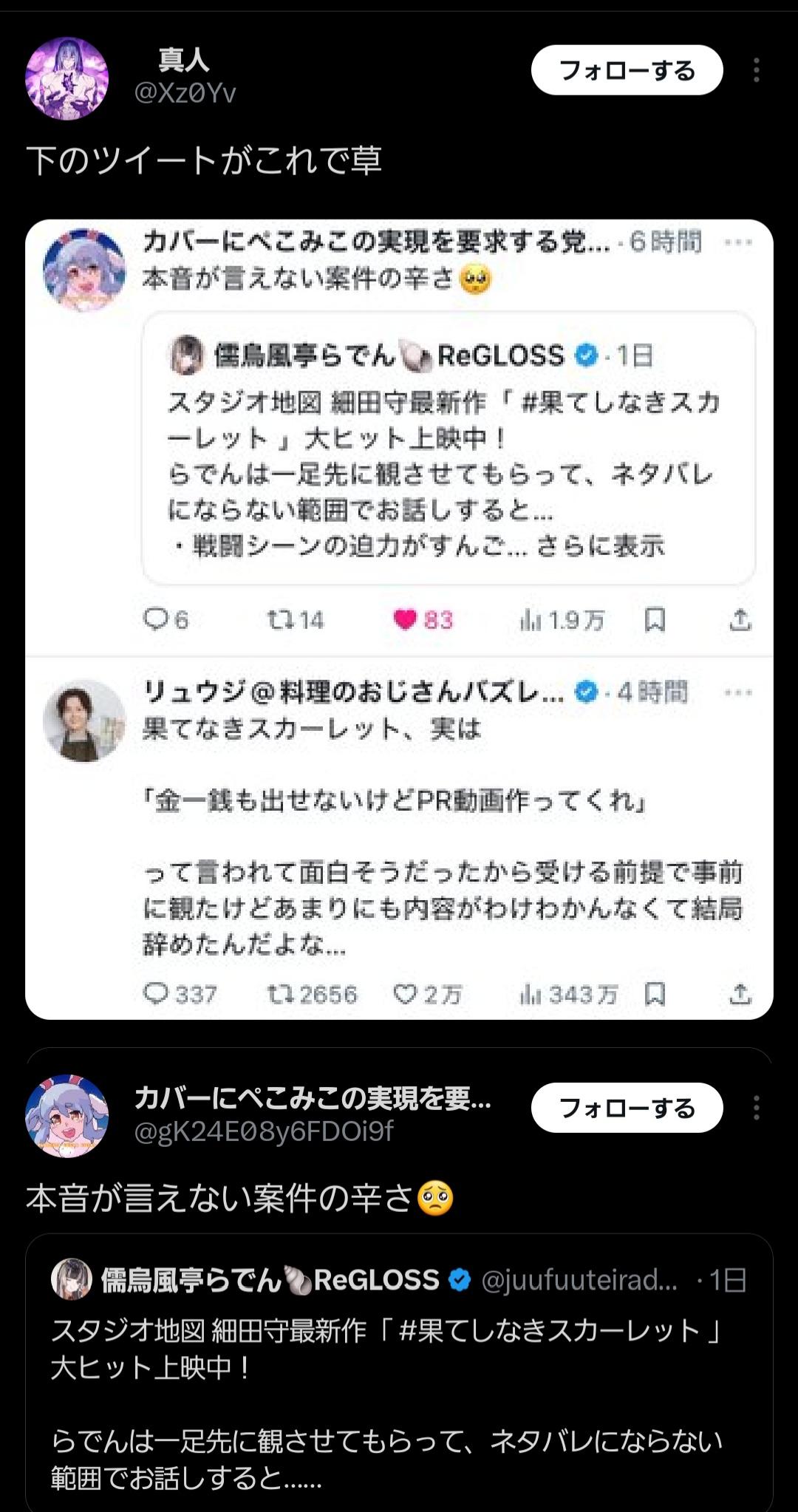This screenshot has width=798, height=1512.
Task: Open the screenshot image attached to 真人's post
Action: (x=399, y=619)
